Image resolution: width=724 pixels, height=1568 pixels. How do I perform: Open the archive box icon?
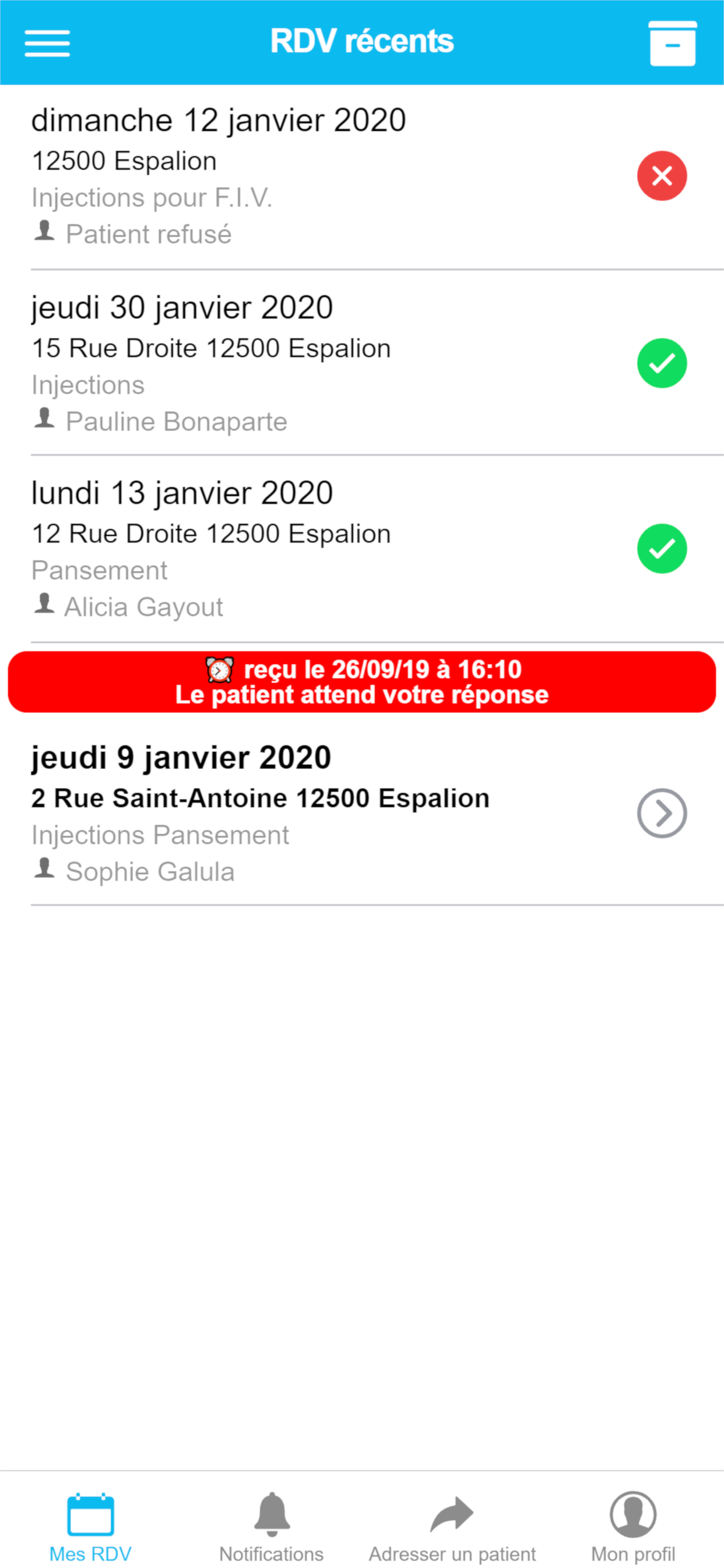coord(672,43)
